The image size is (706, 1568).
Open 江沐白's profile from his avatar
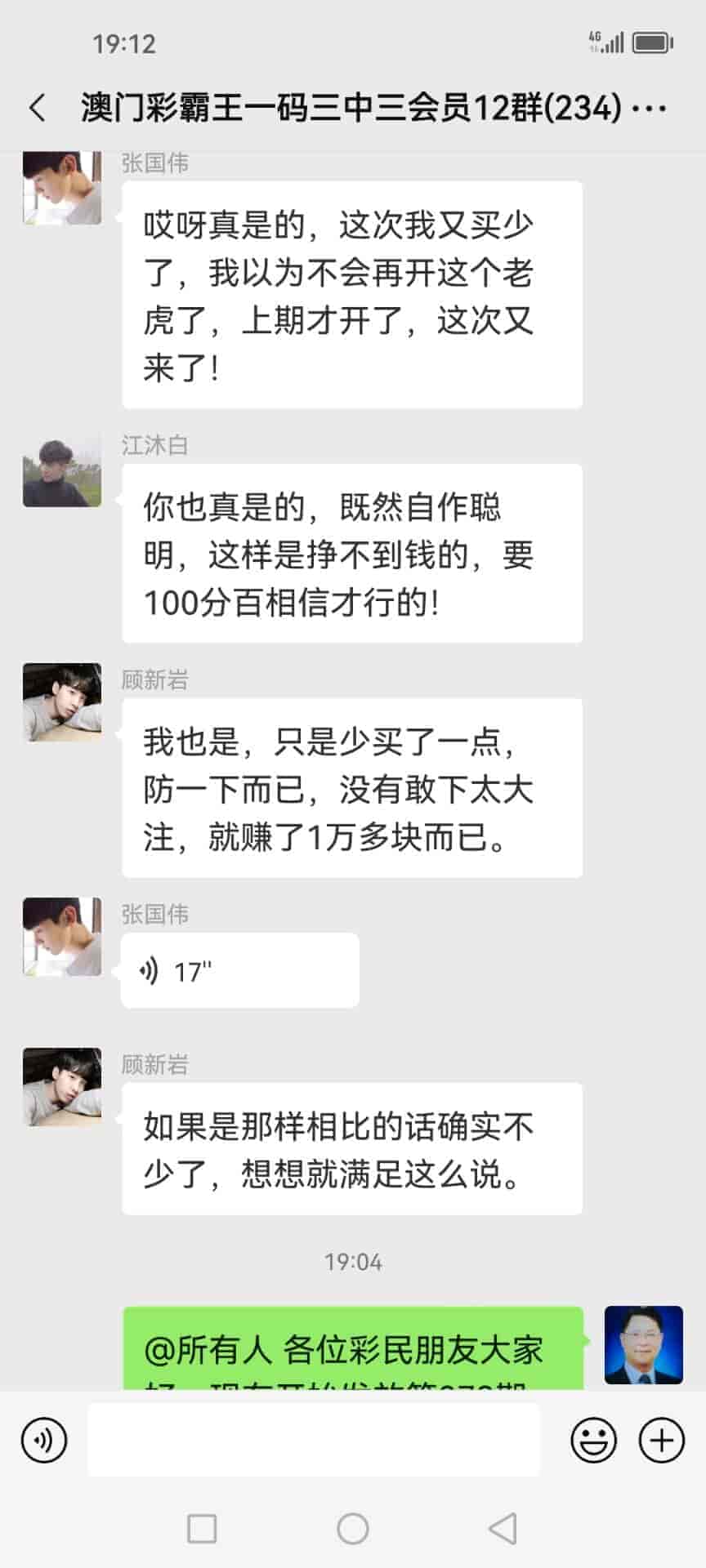point(62,472)
